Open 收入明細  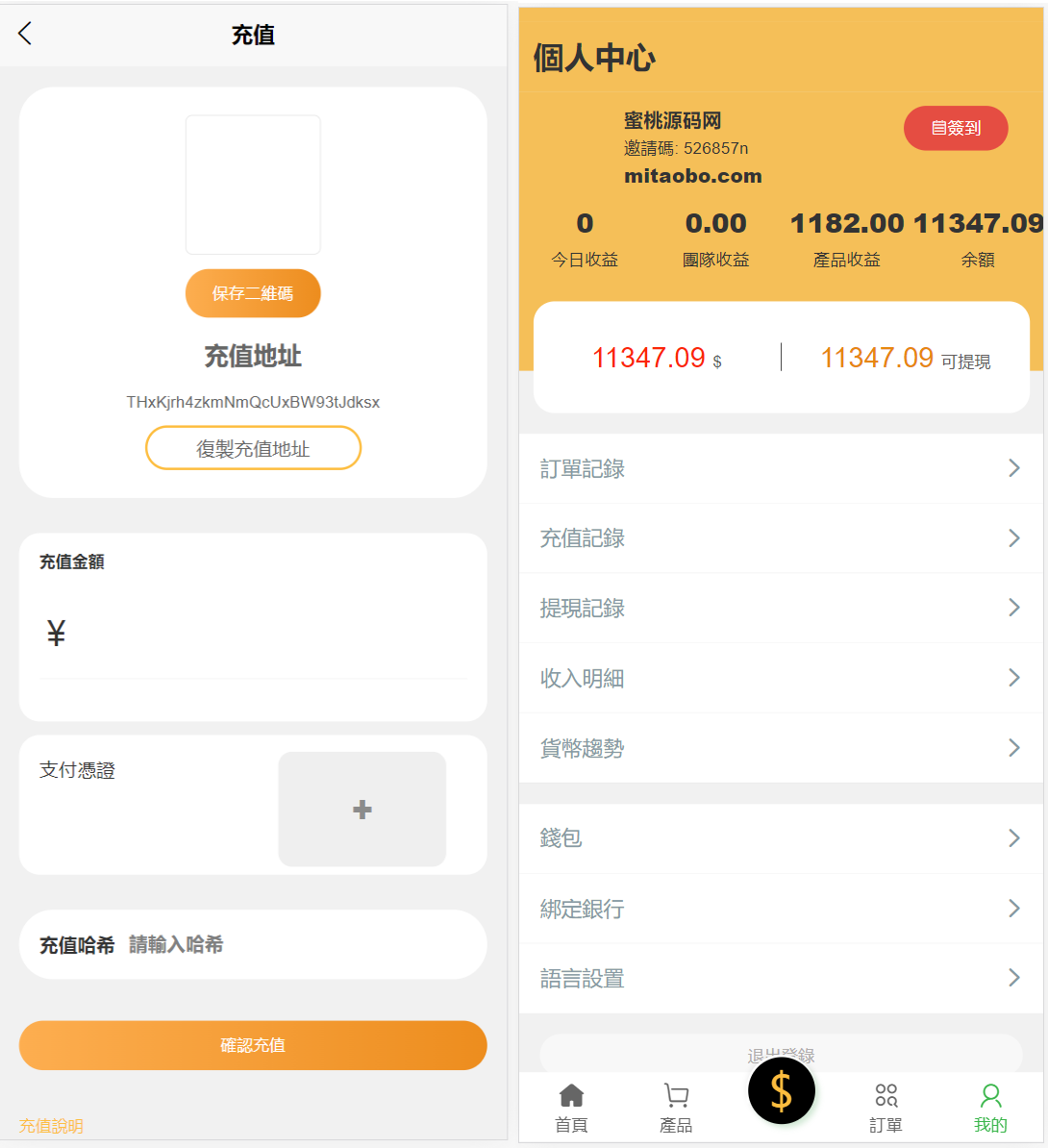tap(781, 678)
